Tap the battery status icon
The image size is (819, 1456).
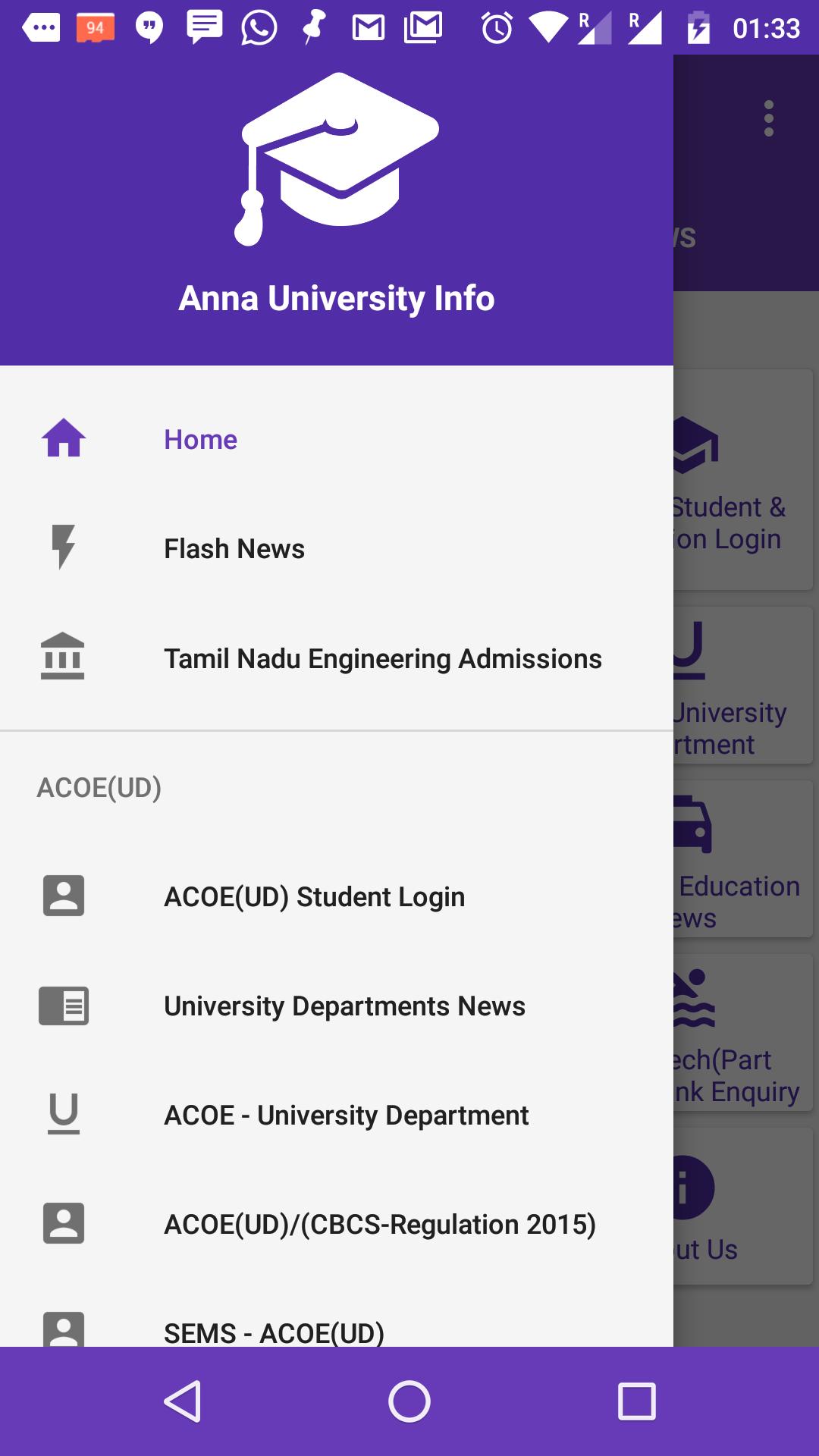coord(698,28)
